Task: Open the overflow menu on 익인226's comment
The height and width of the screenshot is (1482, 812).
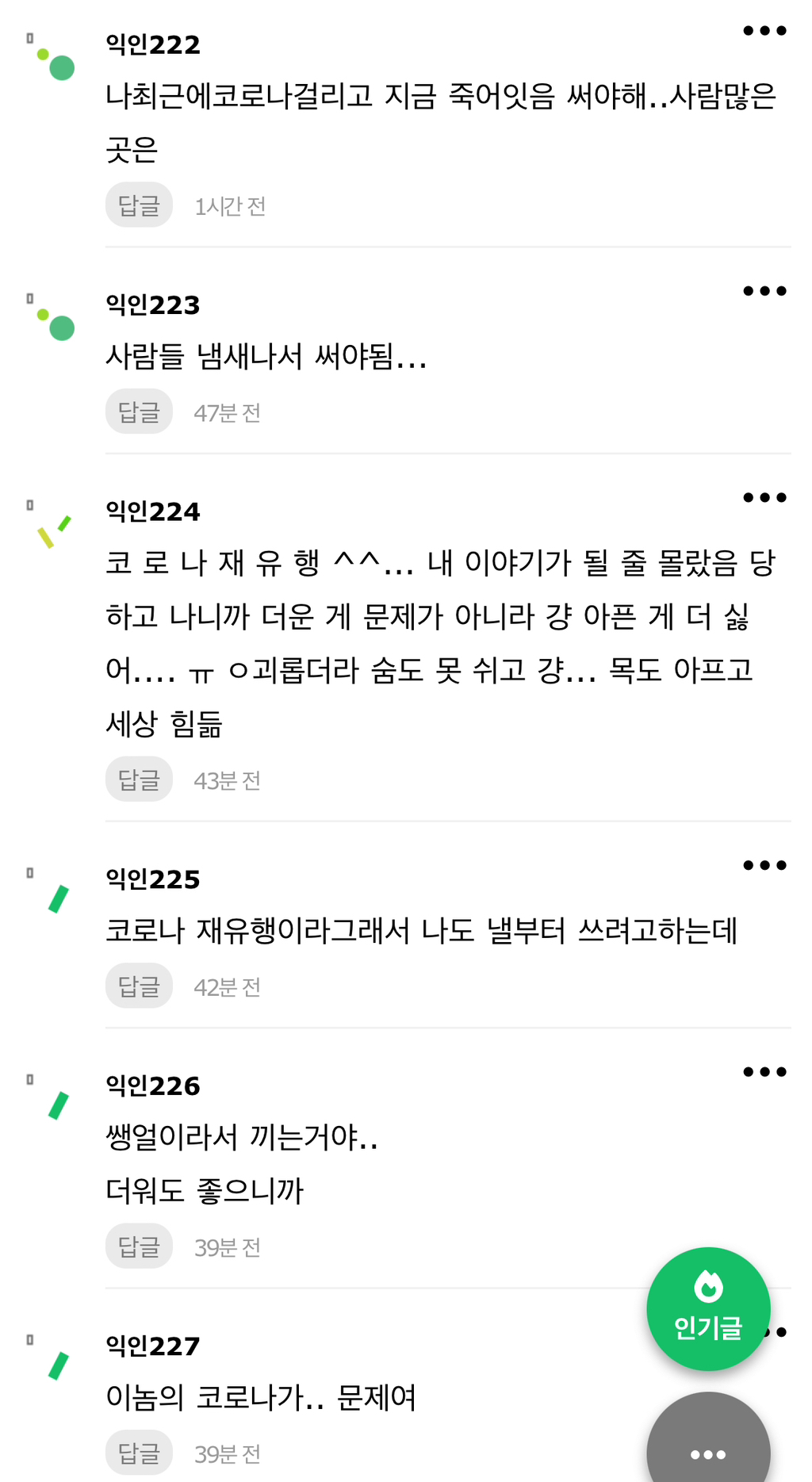Action: tap(764, 1072)
